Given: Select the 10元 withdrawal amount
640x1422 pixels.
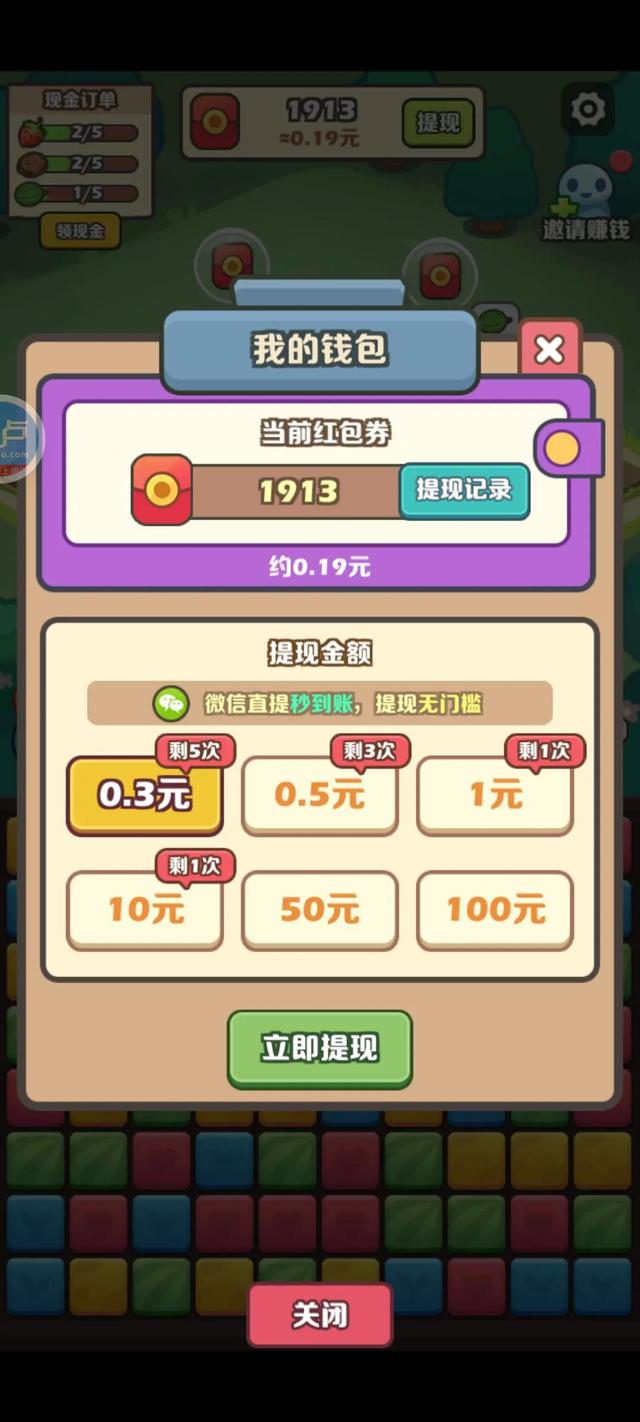Looking at the screenshot, I should 144,910.
